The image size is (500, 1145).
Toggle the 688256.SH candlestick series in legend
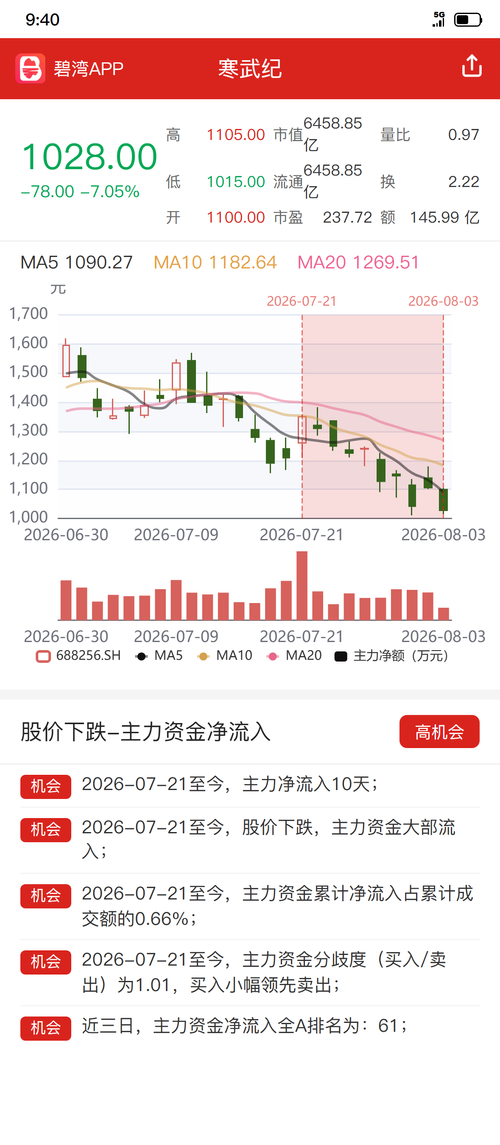coord(78,656)
